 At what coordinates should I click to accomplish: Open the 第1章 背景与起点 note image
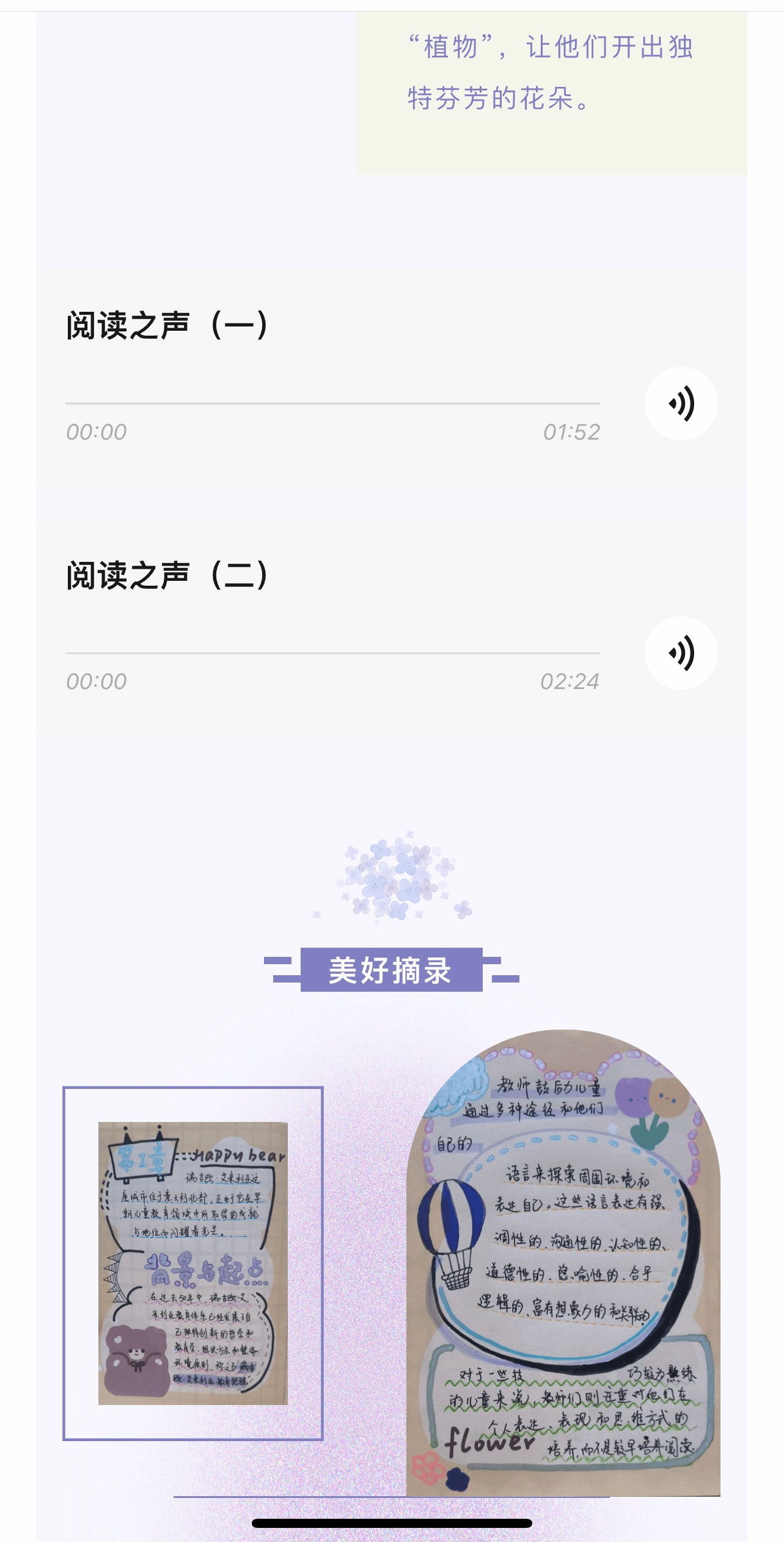pyautogui.click(x=192, y=1263)
